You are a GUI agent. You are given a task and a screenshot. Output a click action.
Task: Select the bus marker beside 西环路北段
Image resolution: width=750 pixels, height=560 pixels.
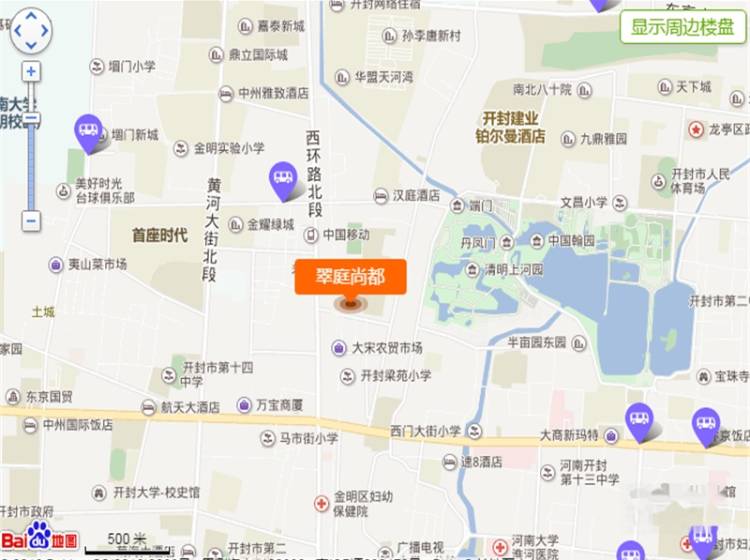click(283, 179)
